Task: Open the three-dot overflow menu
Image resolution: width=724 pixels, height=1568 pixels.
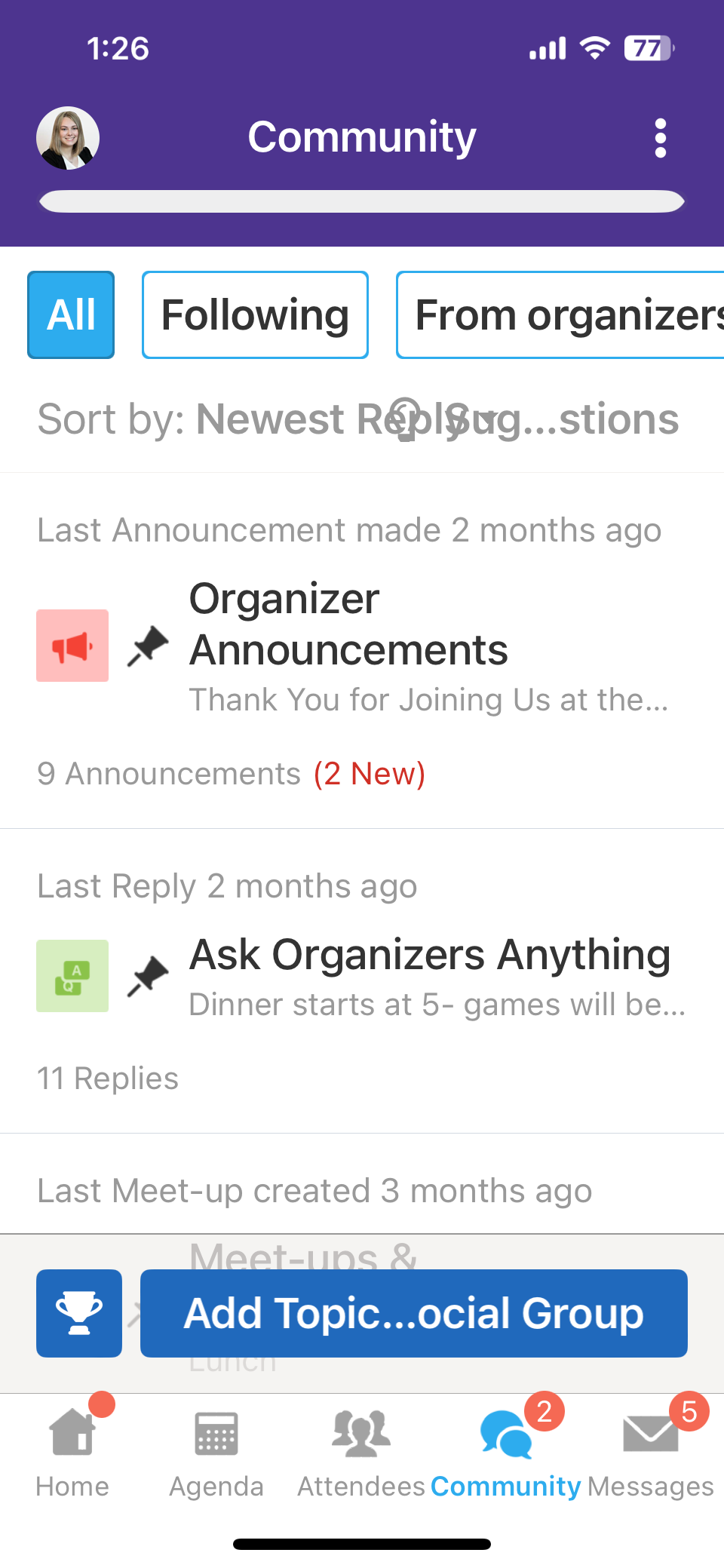Action: (x=661, y=138)
